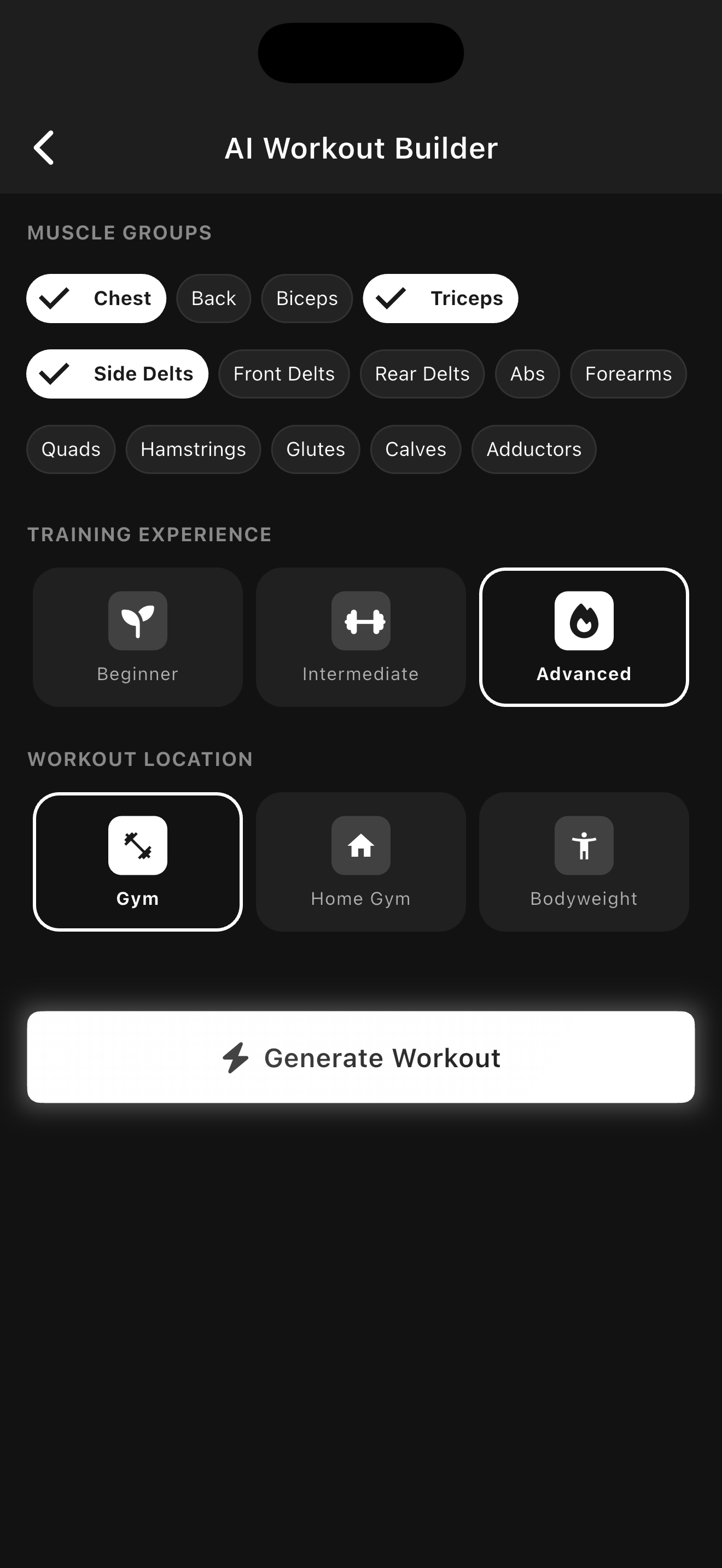Enable the Back muscle group
Image resolution: width=722 pixels, height=1568 pixels.
click(x=213, y=299)
